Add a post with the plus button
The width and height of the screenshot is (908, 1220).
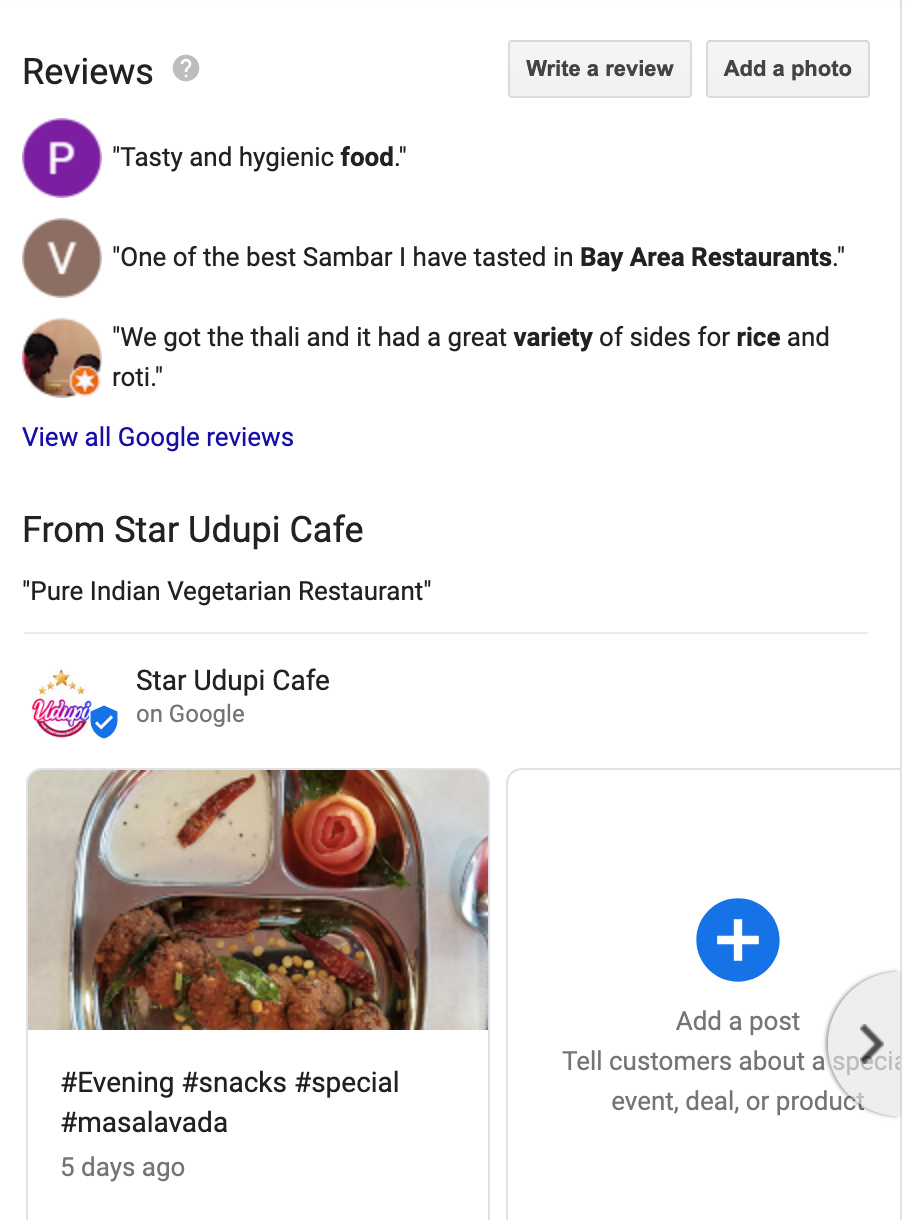coord(737,940)
